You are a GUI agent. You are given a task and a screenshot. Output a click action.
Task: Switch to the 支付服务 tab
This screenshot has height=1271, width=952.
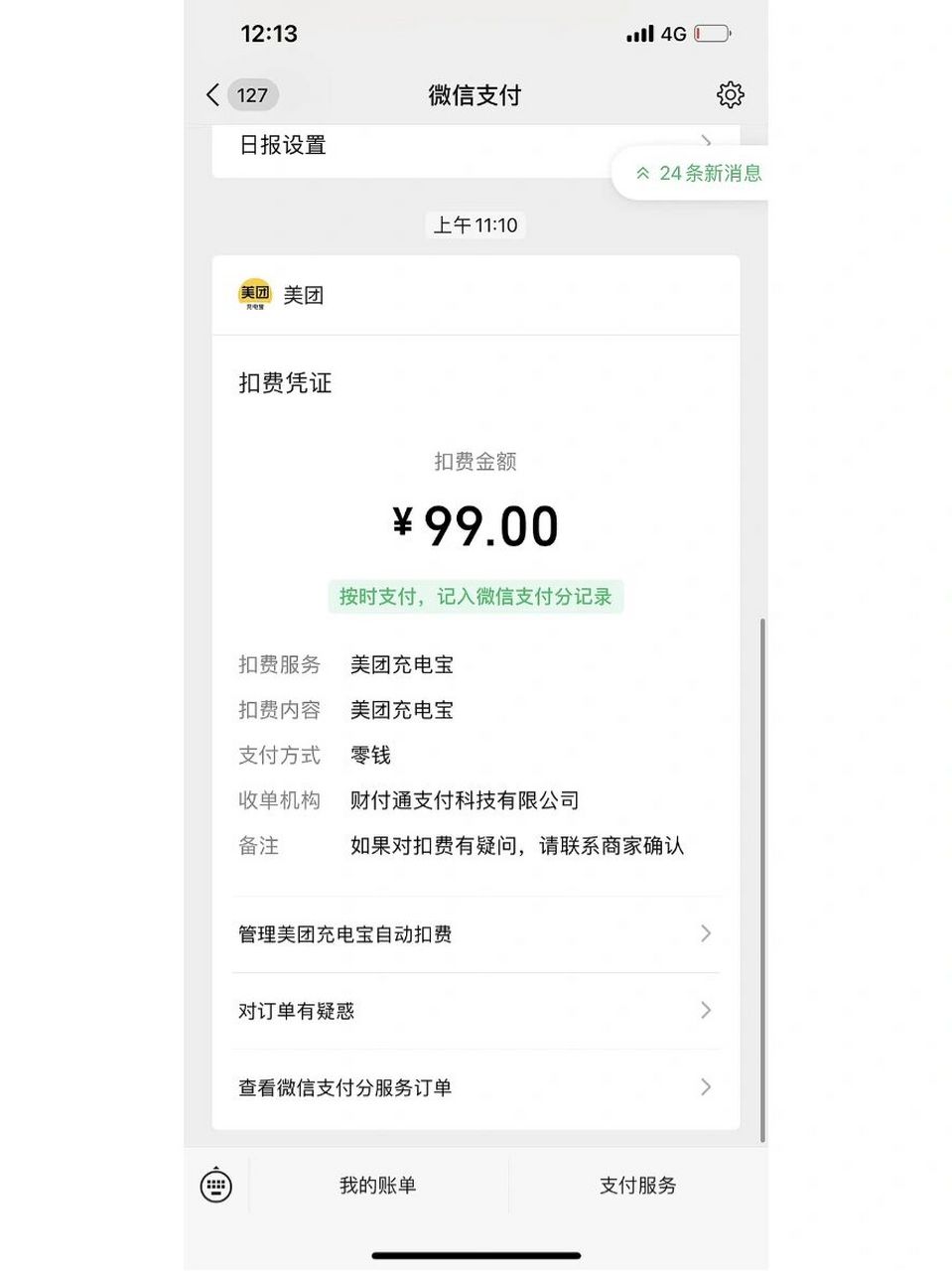coord(636,1185)
